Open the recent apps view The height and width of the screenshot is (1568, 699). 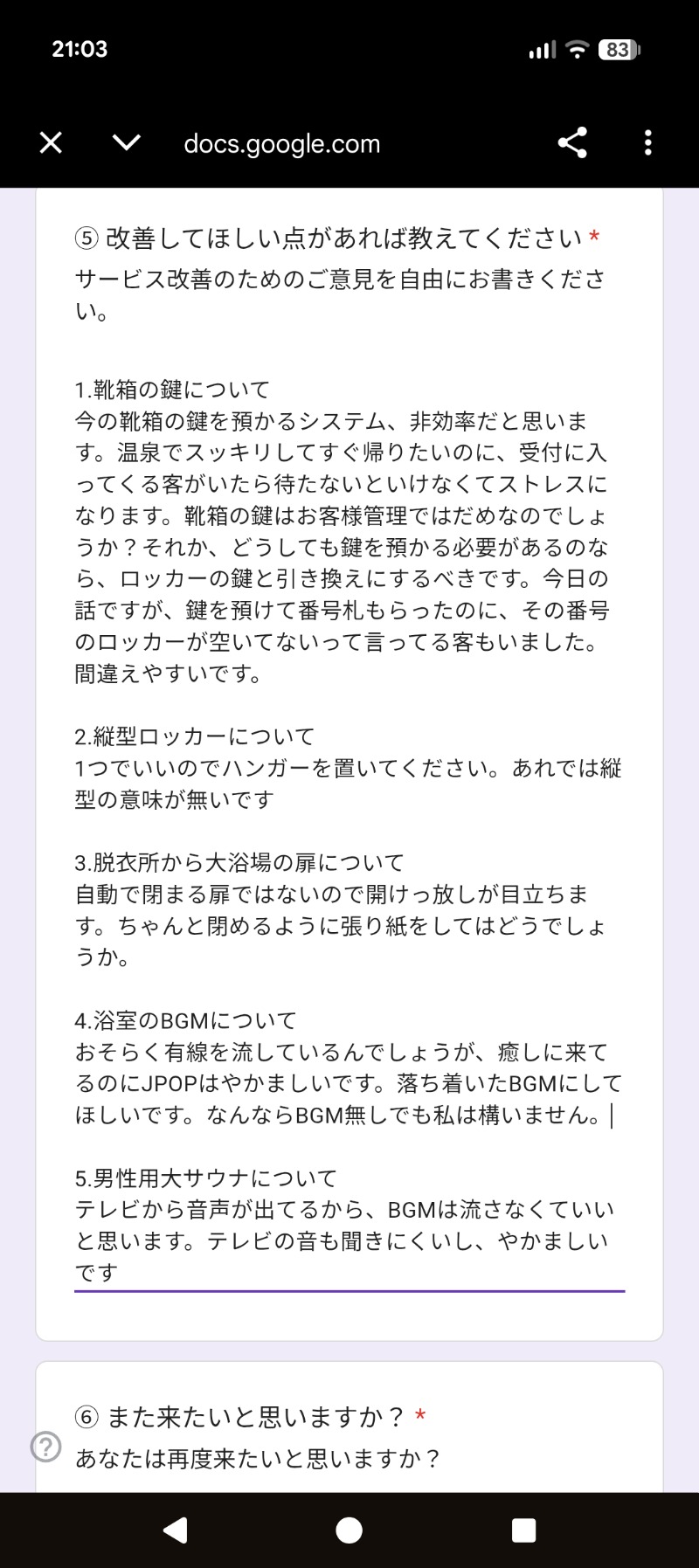523,1530
